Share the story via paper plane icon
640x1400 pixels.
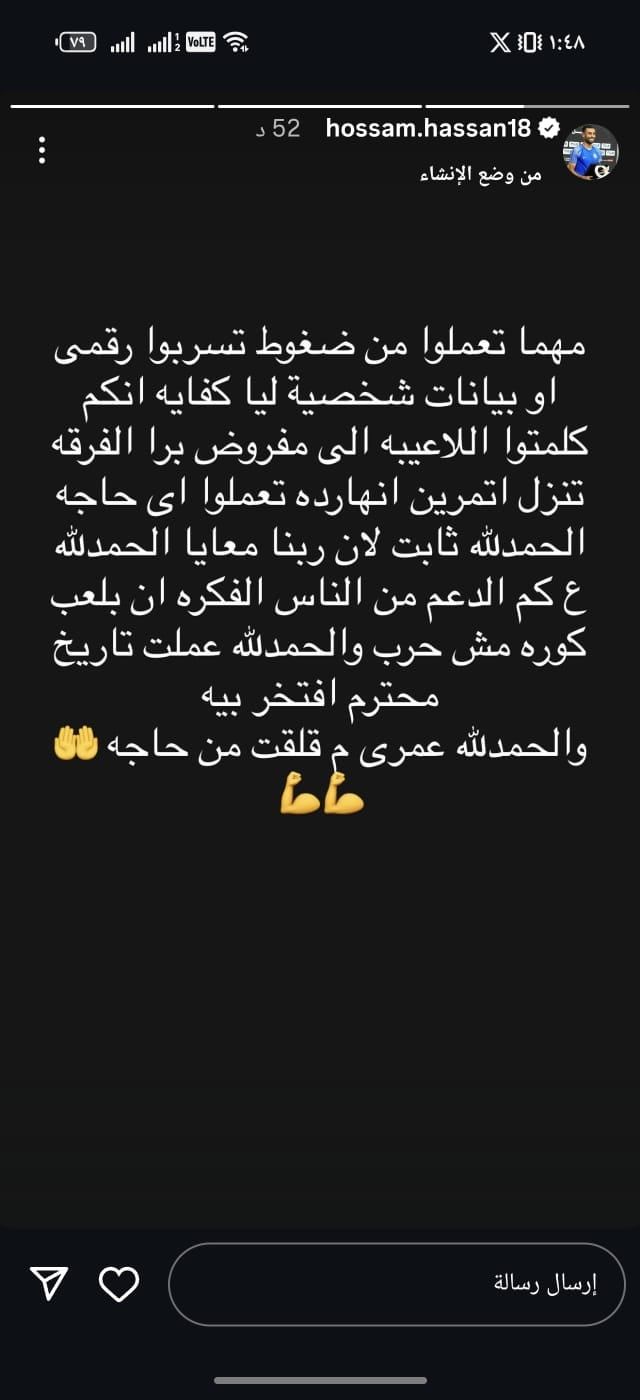tap(49, 1284)
